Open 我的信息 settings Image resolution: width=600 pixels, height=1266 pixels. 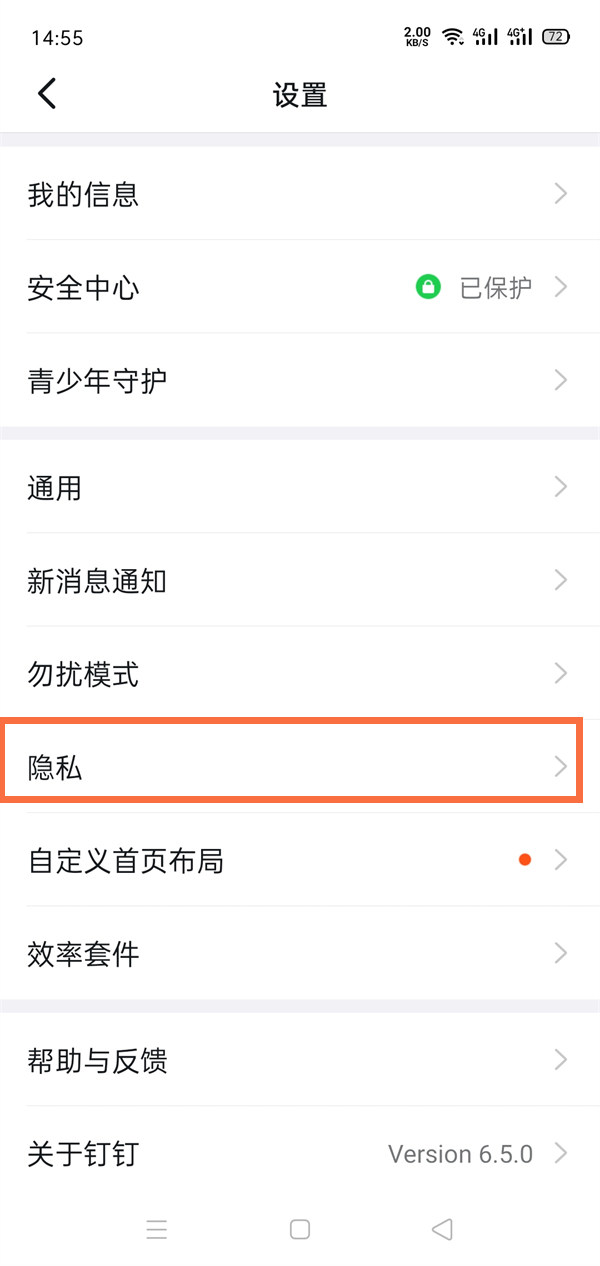(300, 194)
